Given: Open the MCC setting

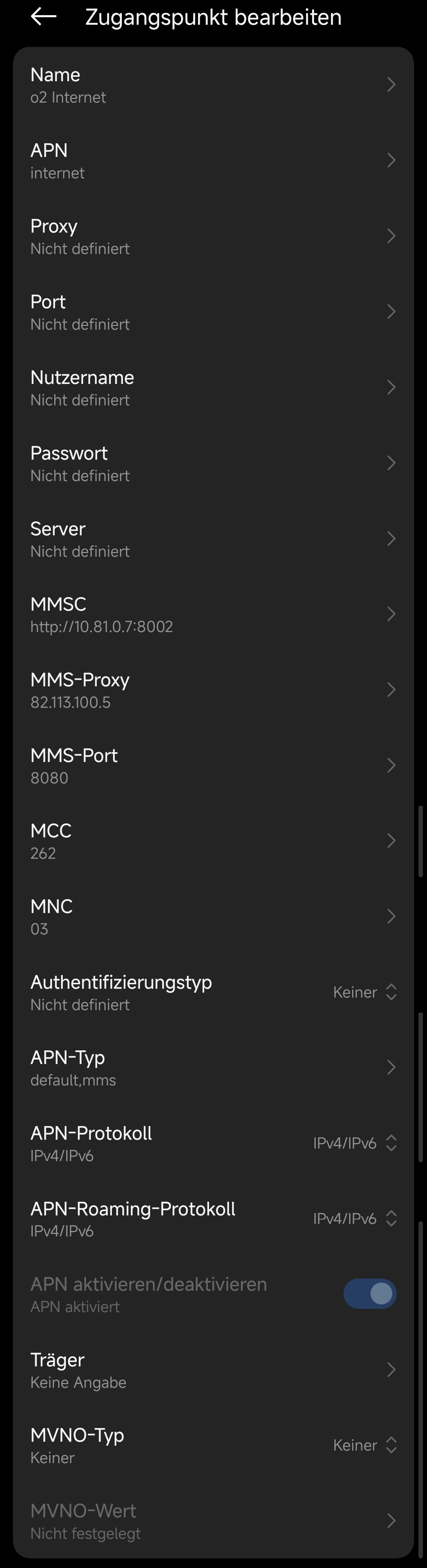Looking at the screenshot, I should (213, 841).
